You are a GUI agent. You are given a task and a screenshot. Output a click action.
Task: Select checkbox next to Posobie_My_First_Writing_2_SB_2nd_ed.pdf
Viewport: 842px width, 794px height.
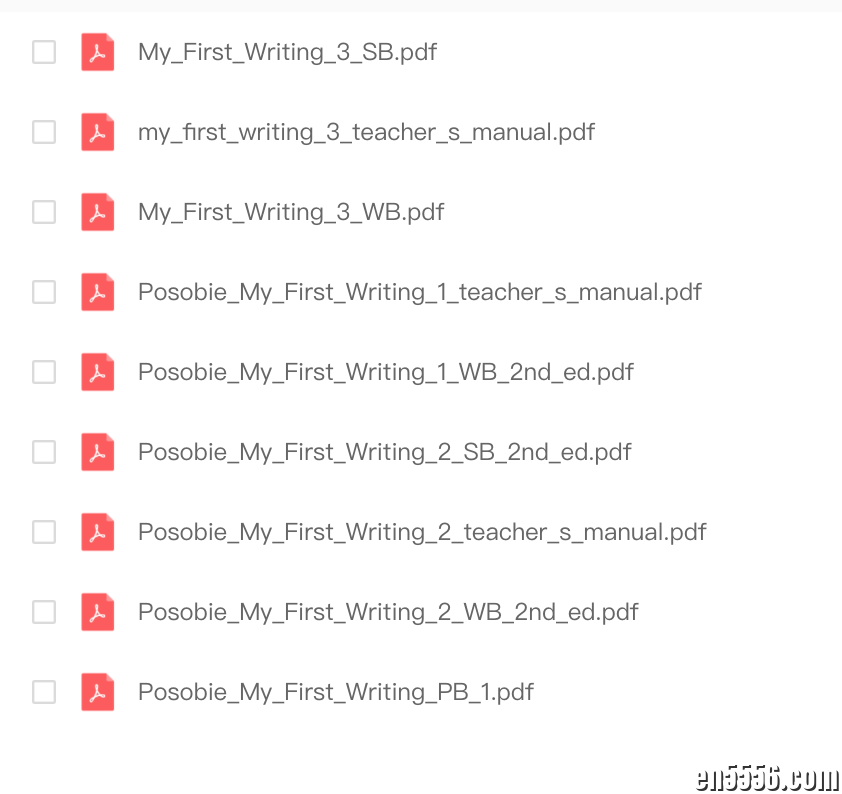click(44, 452)
